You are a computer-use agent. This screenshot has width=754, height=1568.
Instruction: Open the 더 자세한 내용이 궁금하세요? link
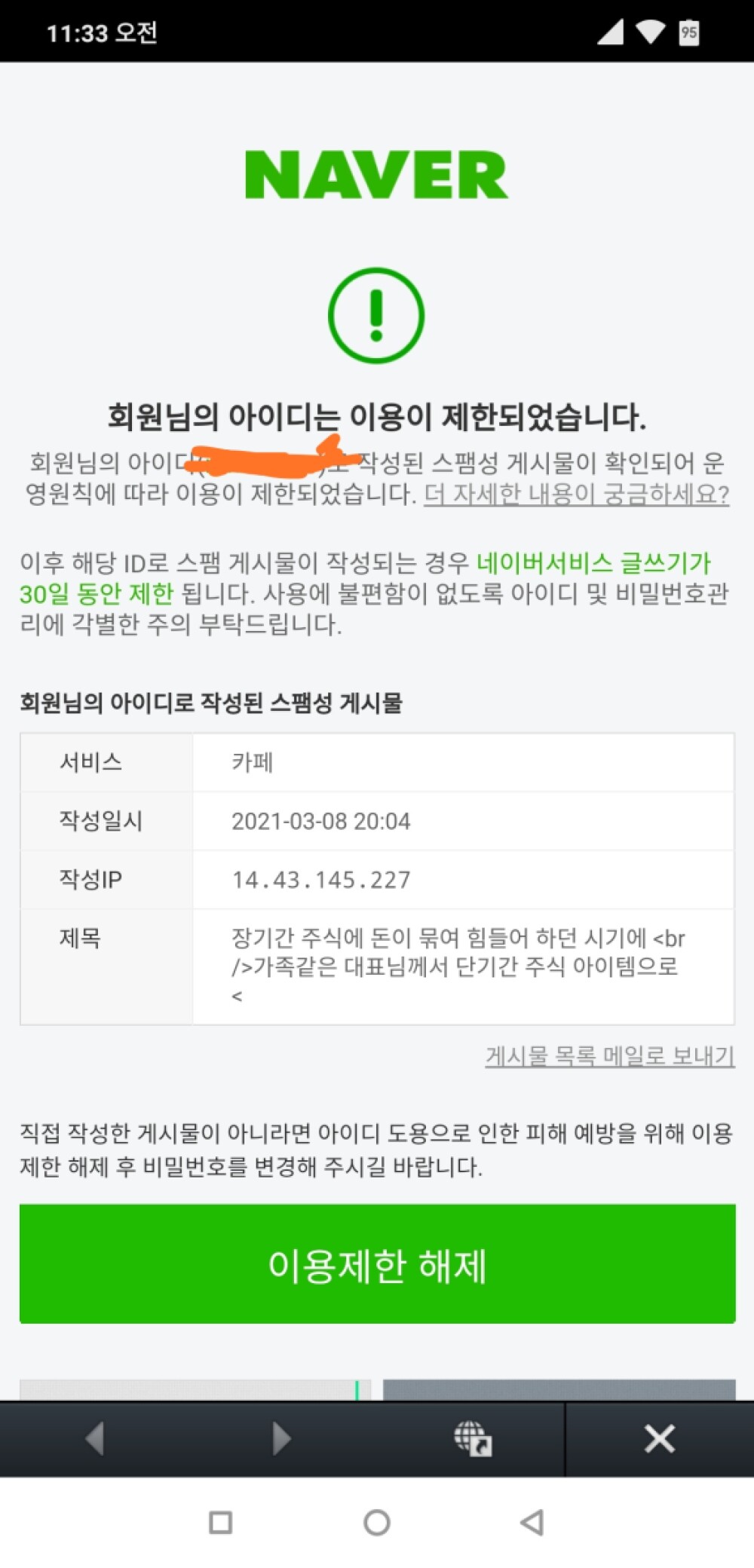(x=576, y=495)
